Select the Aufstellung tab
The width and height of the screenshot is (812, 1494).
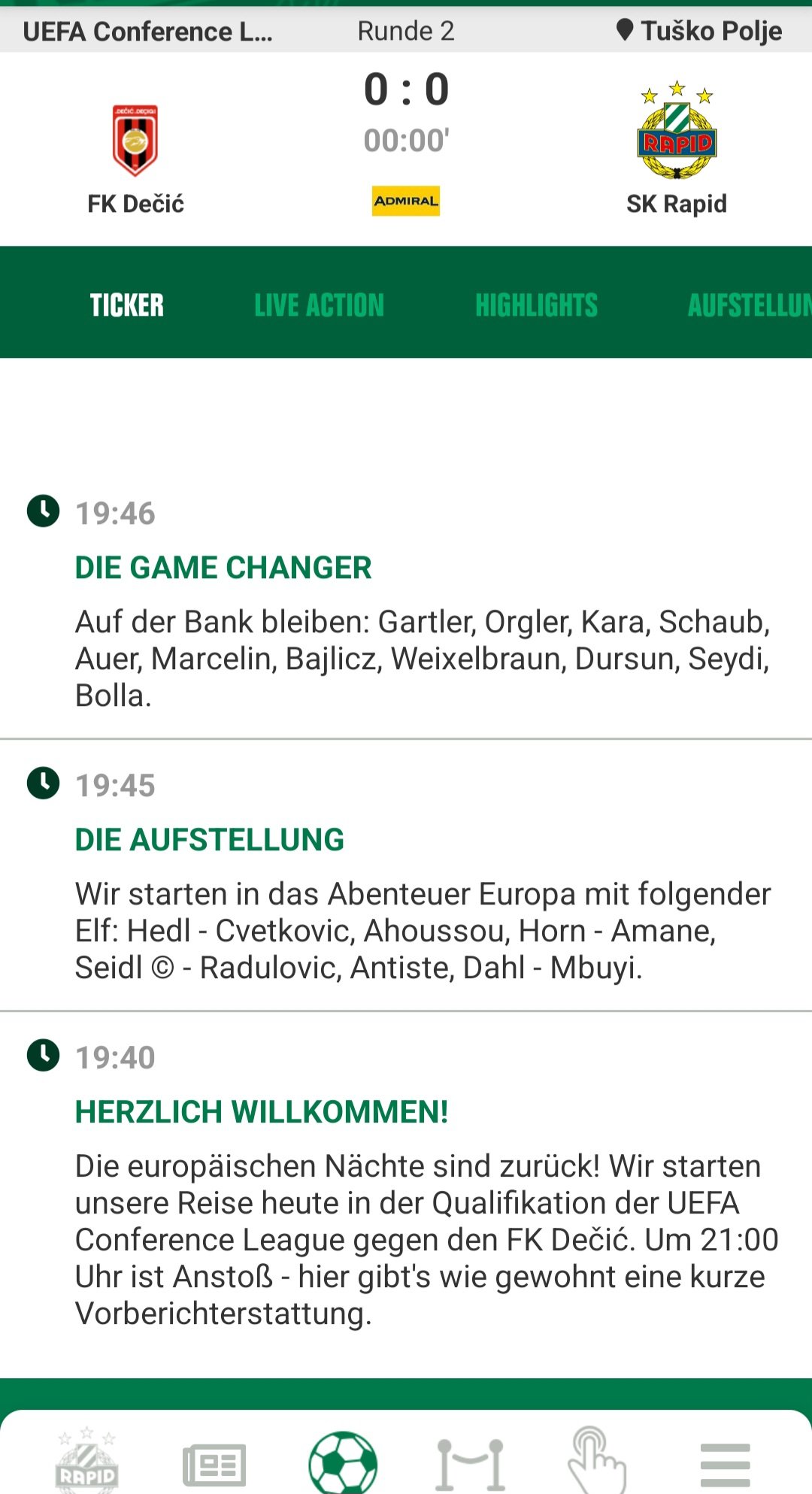pos(750,305)
